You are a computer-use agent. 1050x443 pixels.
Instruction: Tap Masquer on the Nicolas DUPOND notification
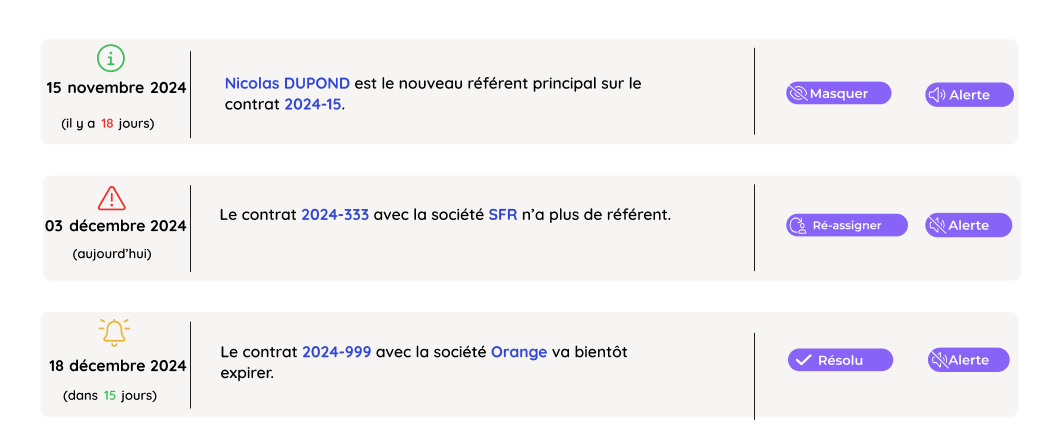(838, 94)
